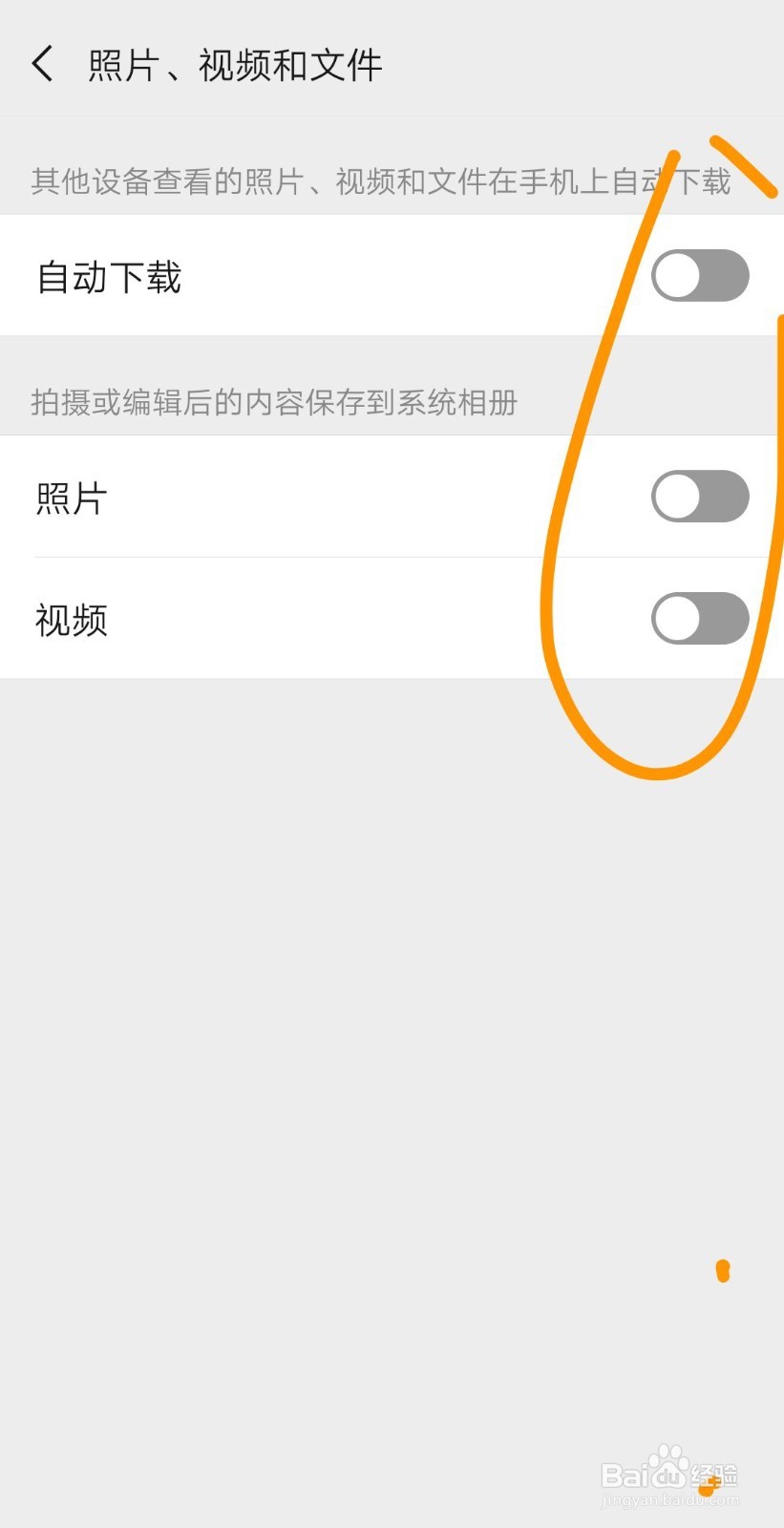Enable the 视频 save toggle

[x=700, y=618]
